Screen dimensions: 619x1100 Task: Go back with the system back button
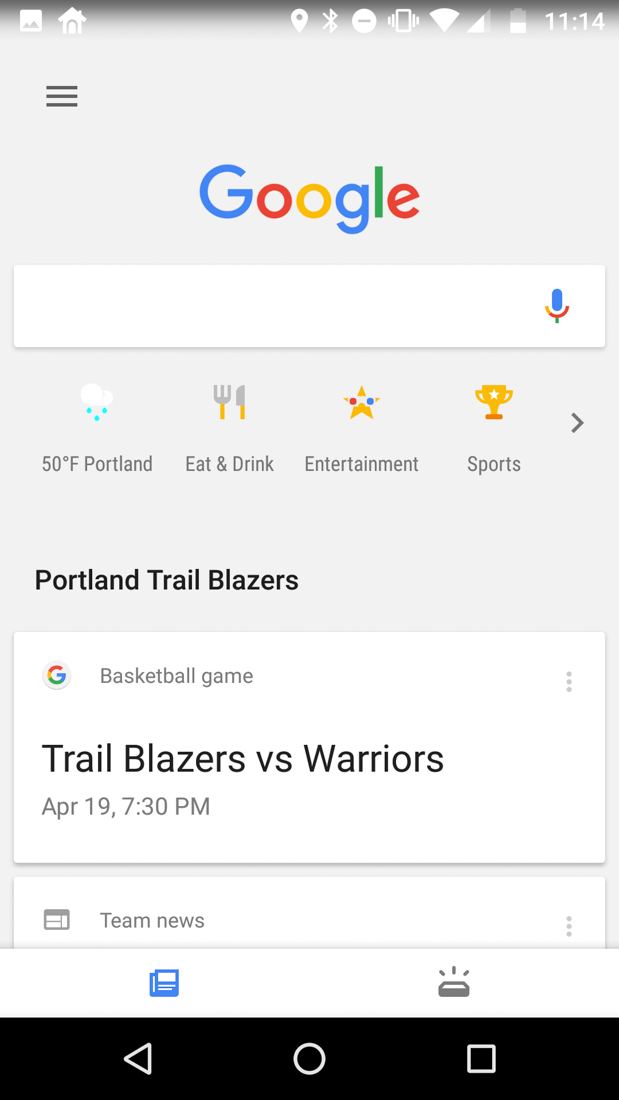pyautogui.click(x=138, y=1058)
